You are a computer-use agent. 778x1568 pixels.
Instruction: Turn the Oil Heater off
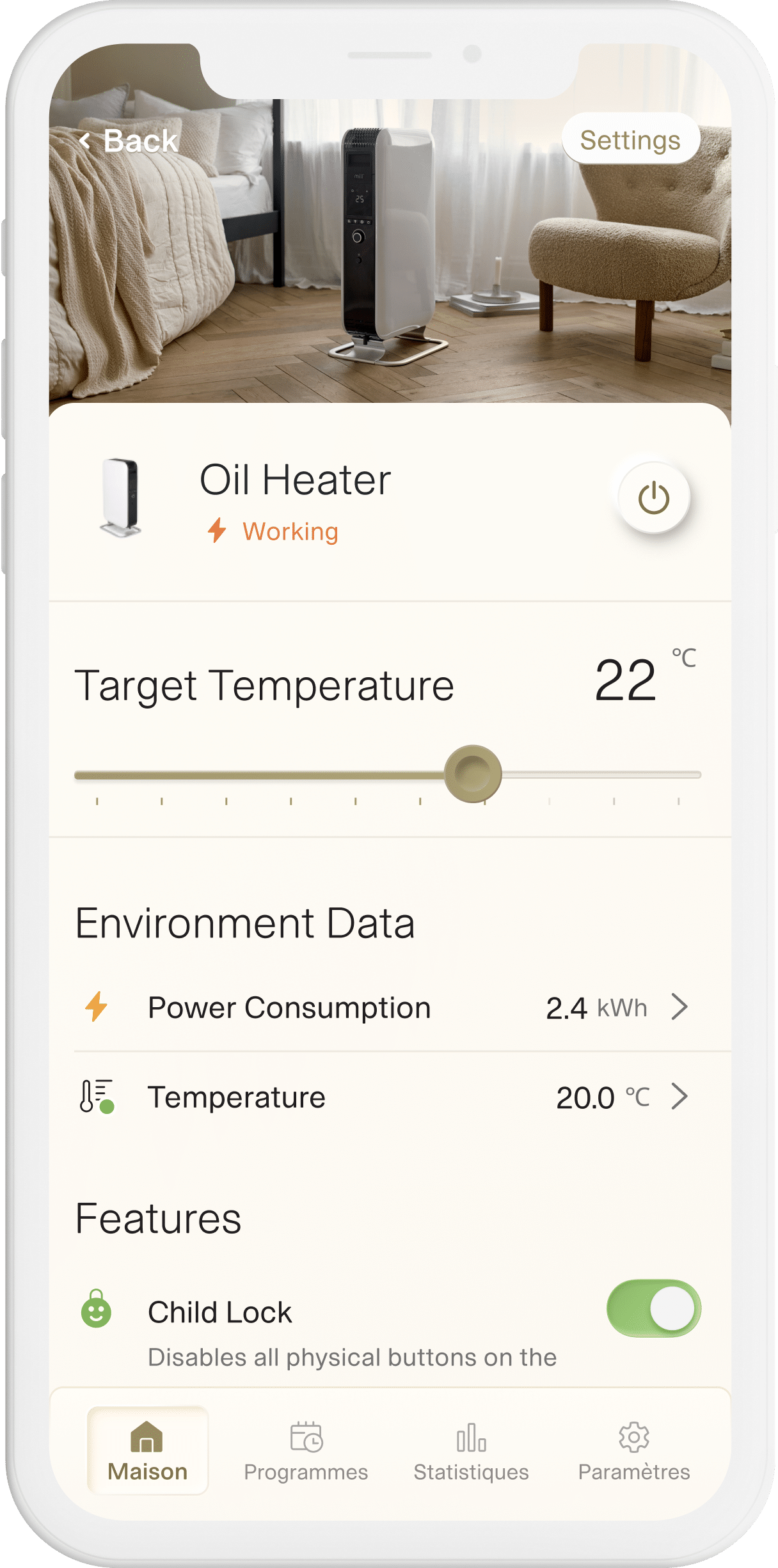pos(653,498)
